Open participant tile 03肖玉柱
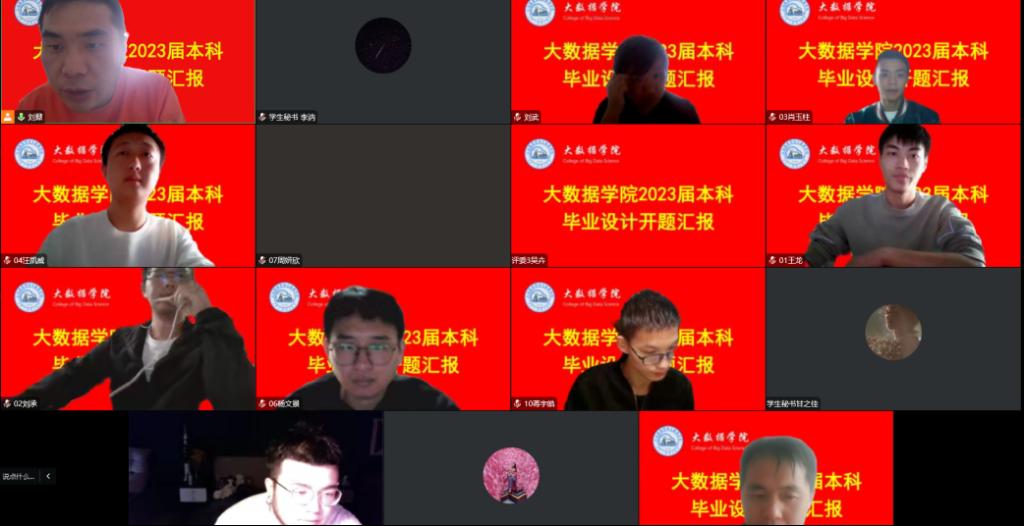Viewport: 1024px width, 526px height. [894, 62]
